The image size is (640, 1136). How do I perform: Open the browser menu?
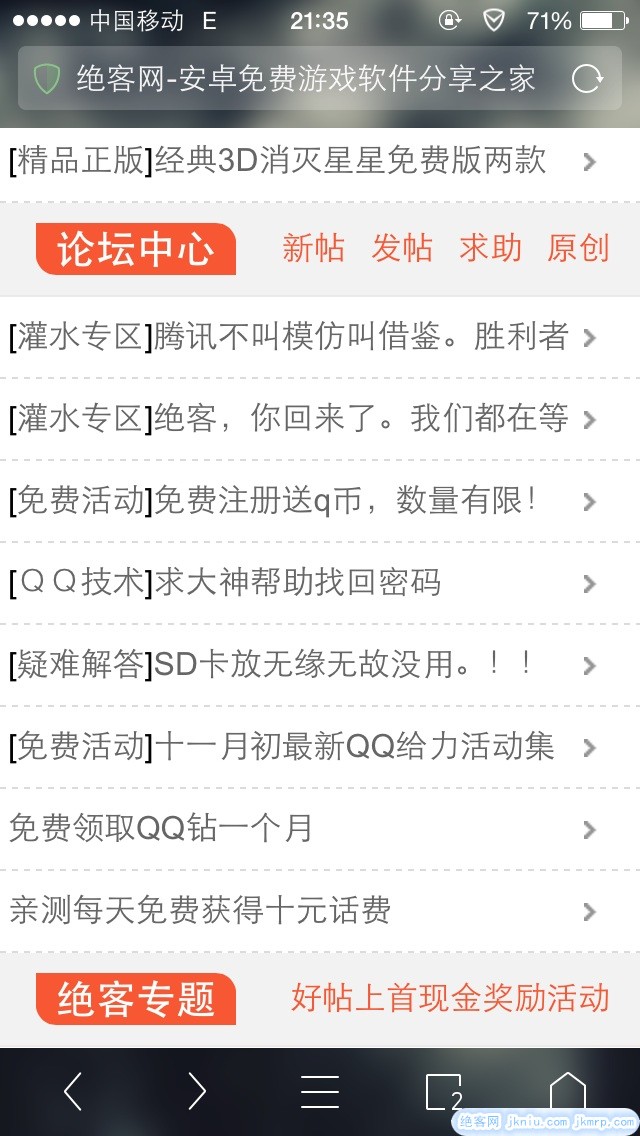point(320,1091)
